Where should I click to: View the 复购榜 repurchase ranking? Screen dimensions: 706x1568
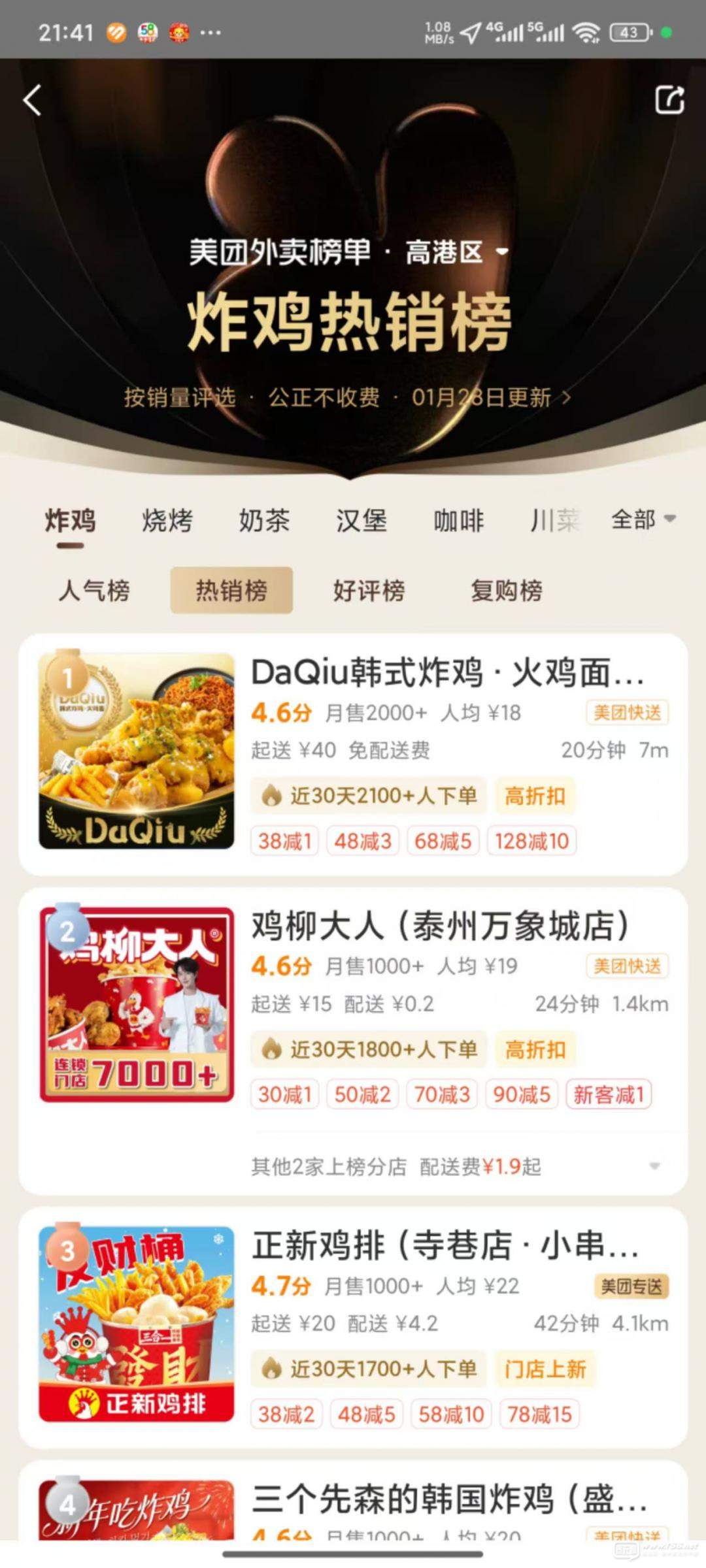(507, 591)
